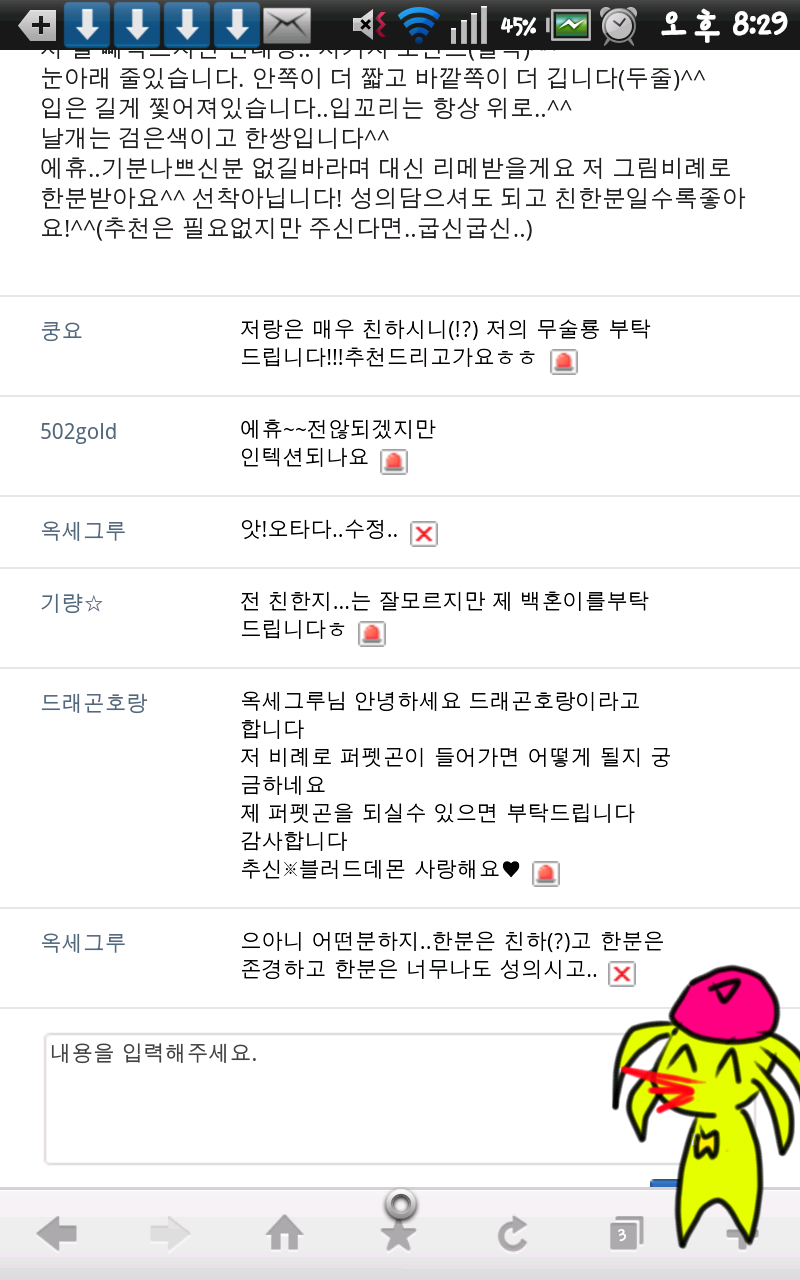Report 502gold's comment with siren icon

point(394,461)
